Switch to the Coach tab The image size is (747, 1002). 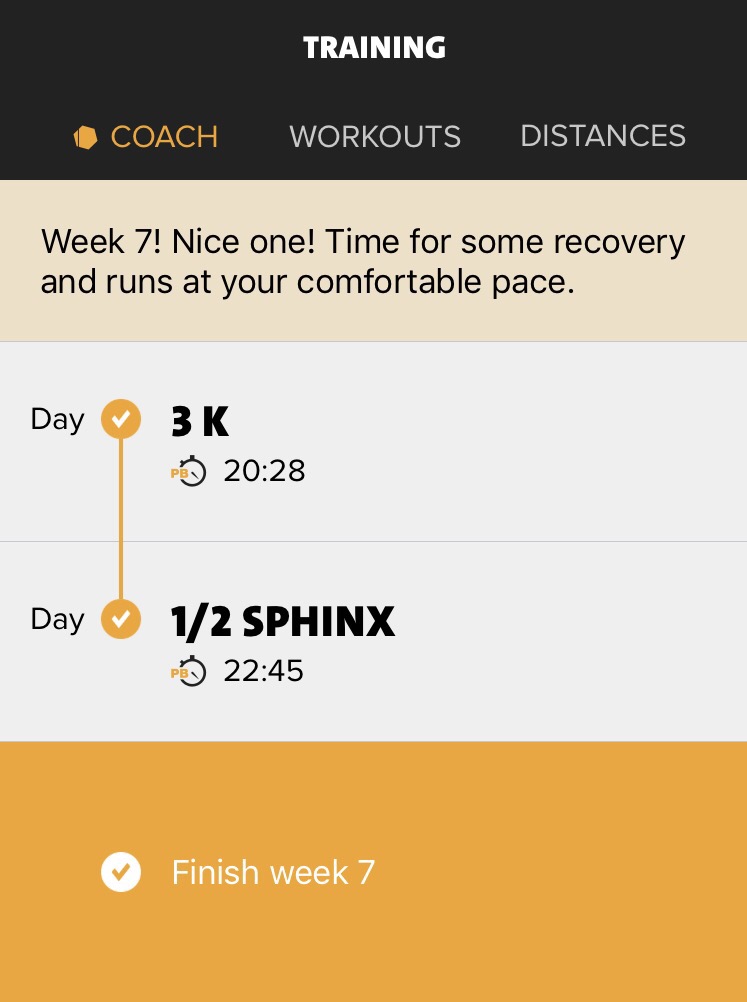147,137
